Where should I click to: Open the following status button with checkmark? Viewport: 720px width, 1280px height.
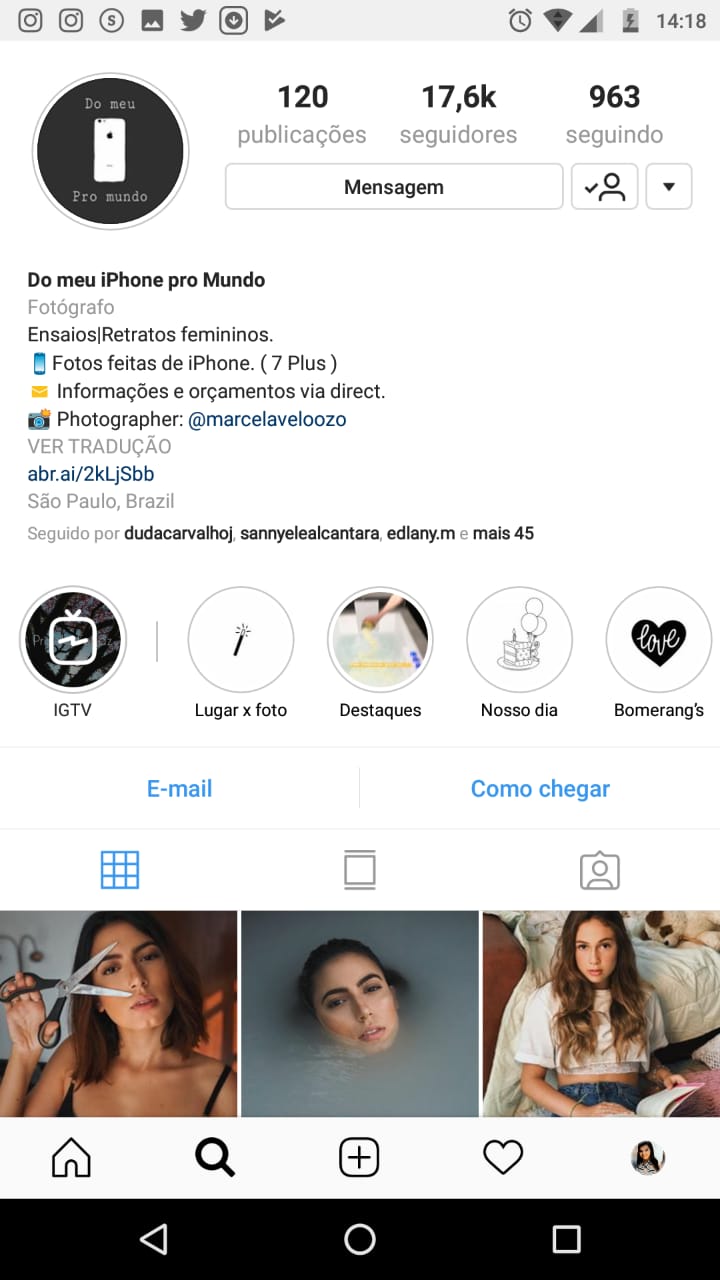tap(604, 187)
